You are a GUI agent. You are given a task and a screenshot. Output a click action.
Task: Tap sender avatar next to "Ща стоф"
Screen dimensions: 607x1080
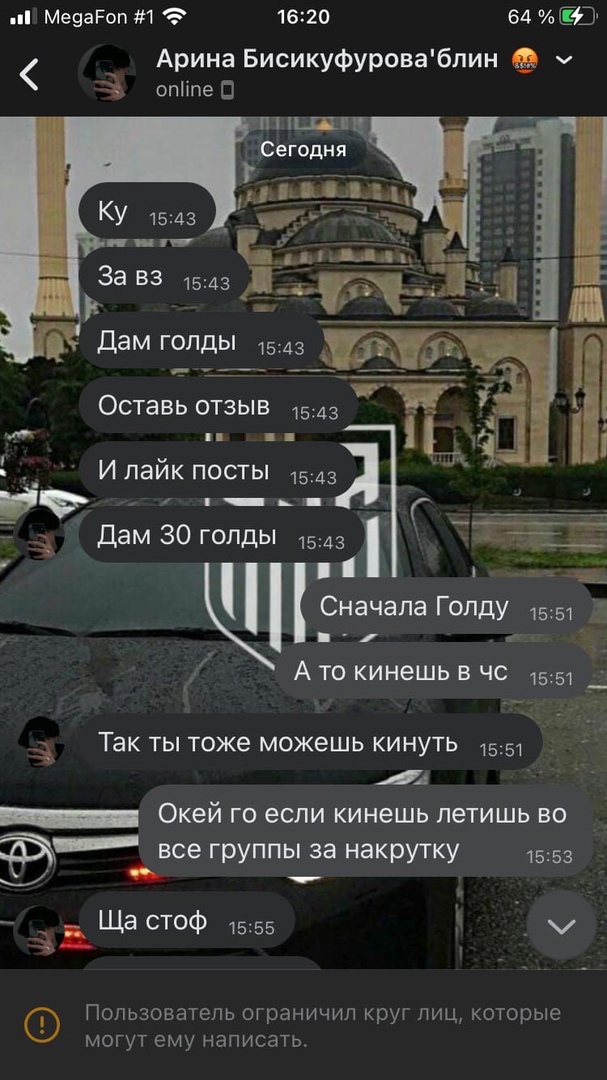pos(40,930)
